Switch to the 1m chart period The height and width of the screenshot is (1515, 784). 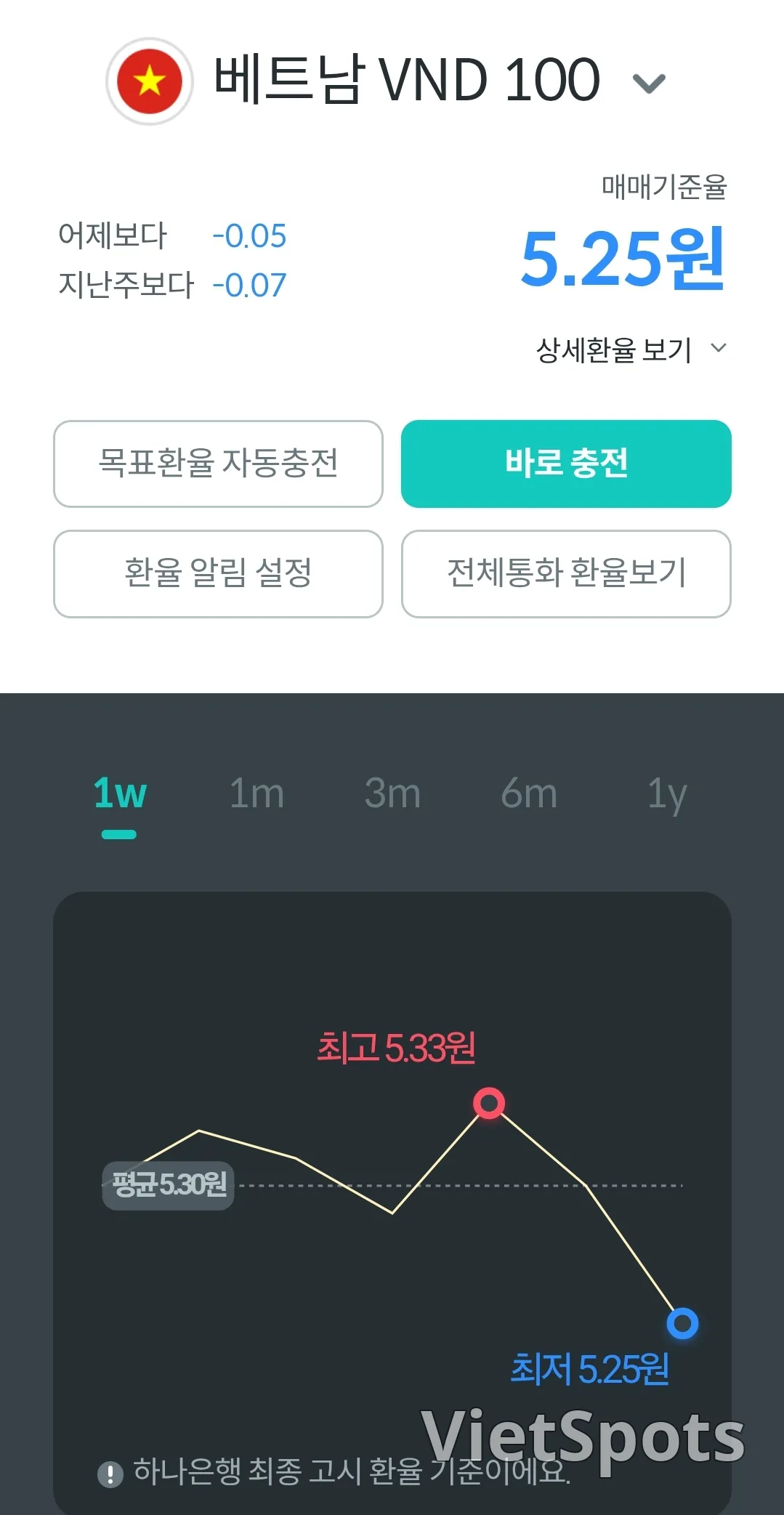(256, 793)
